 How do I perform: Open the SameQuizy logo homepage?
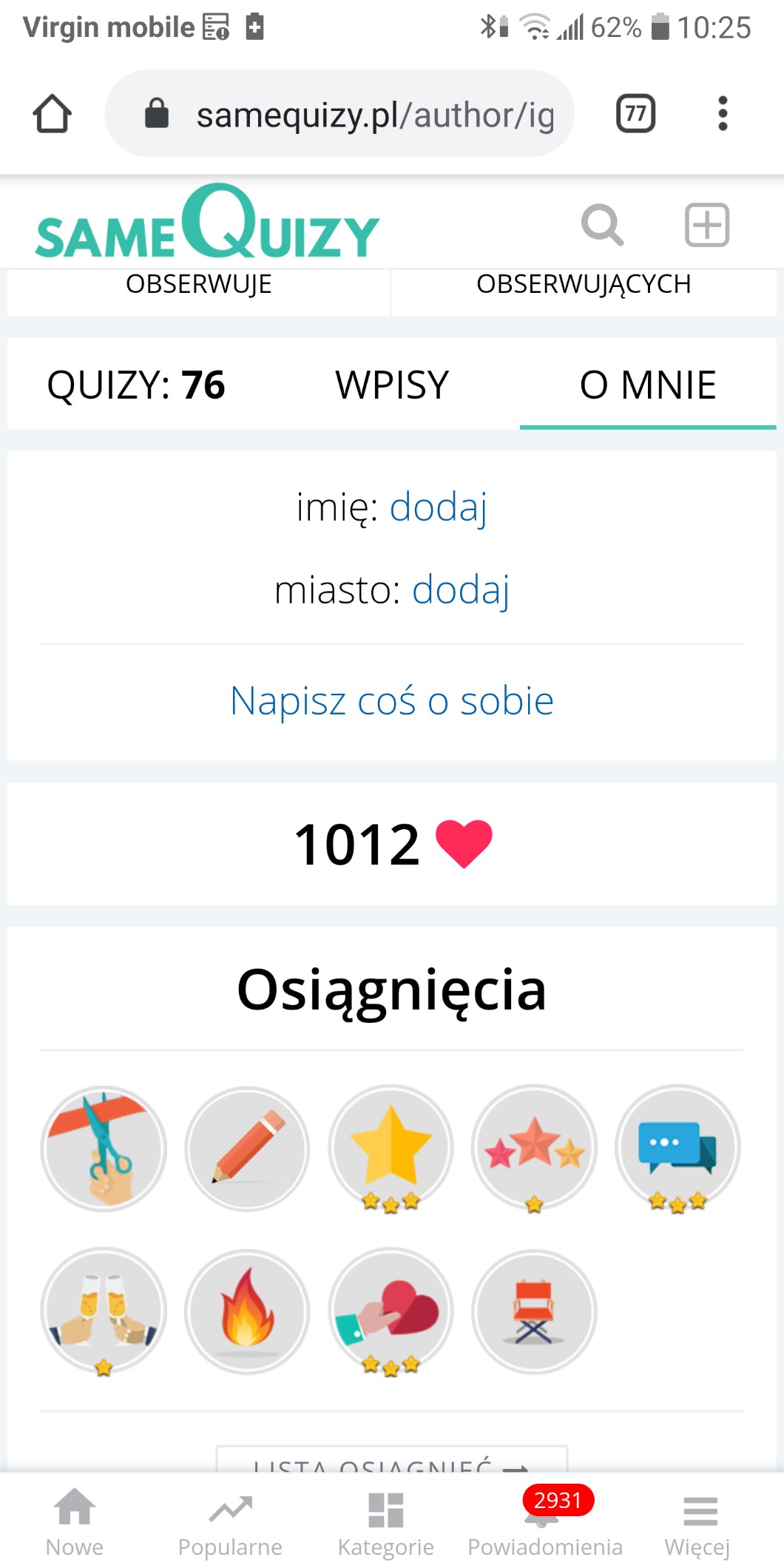[207, 223]
